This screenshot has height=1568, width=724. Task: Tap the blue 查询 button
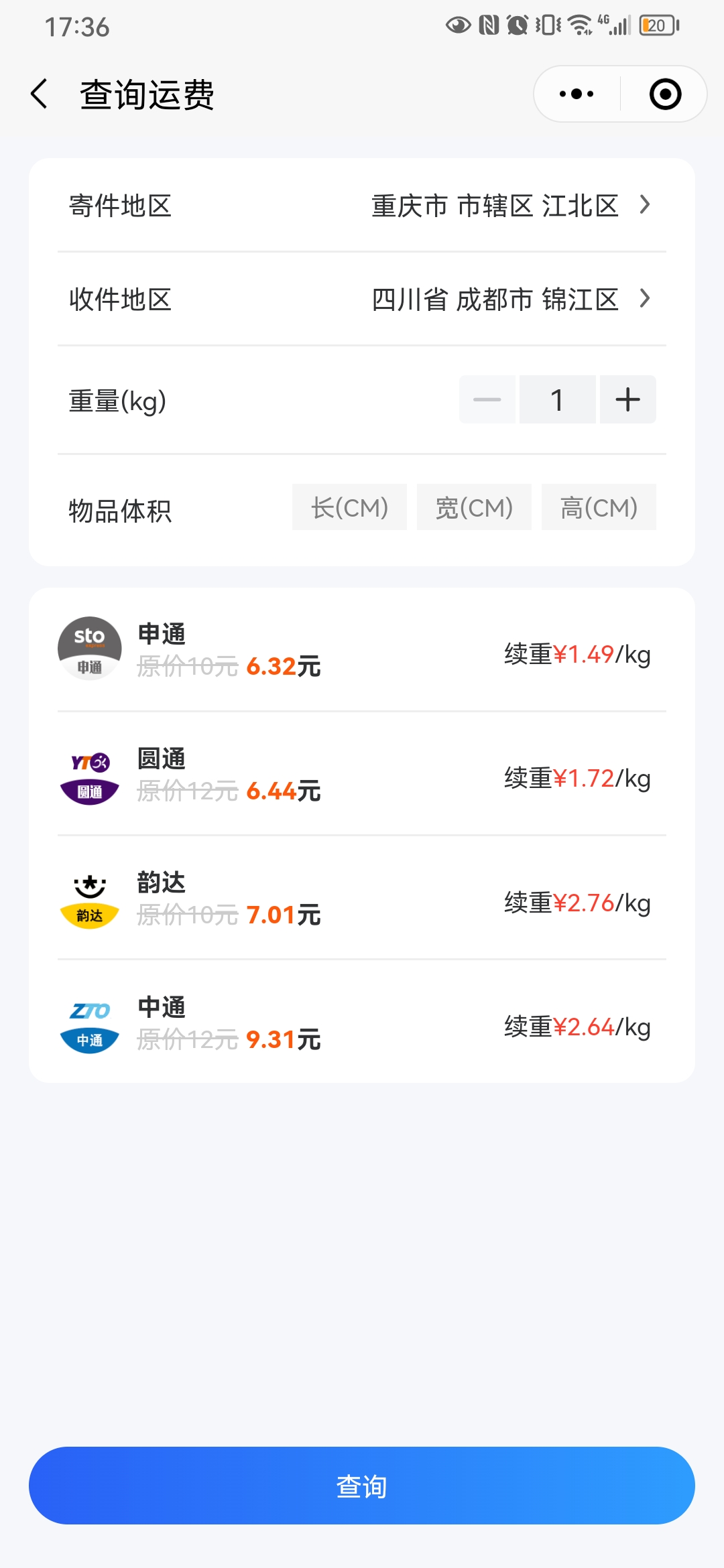pyautogui.click(x=362, y=1486)
